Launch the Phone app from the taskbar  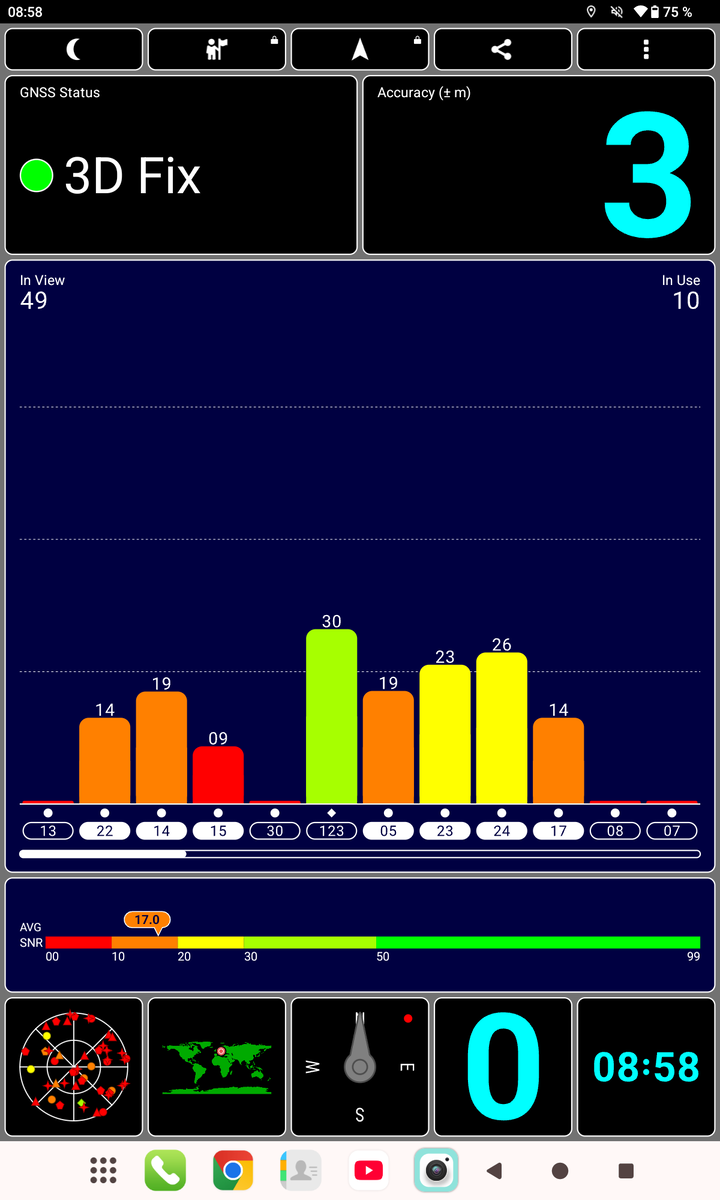pyautogui.click(x=165, y=1170)
